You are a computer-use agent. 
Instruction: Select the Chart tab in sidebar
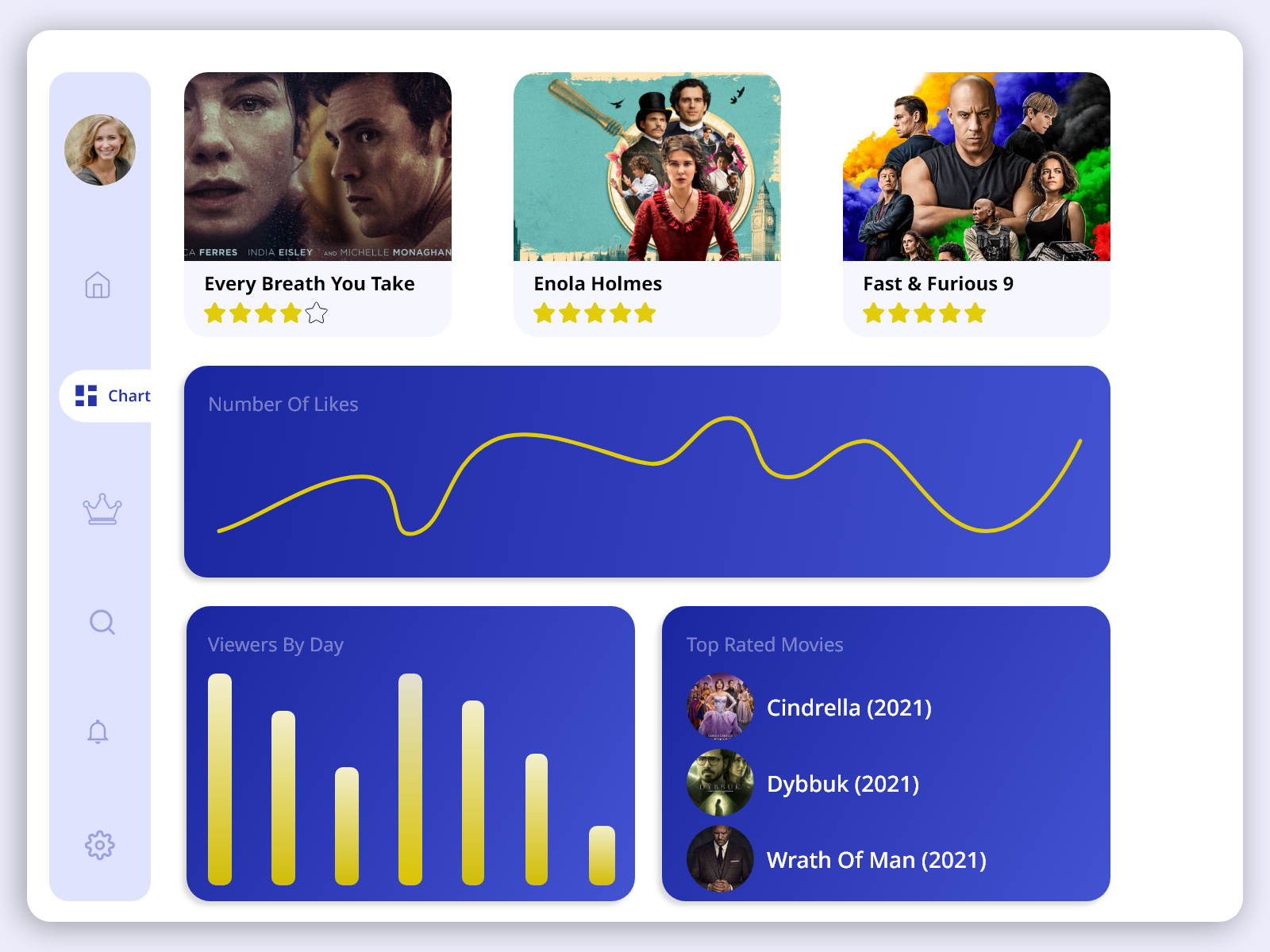pyautogui.click(x=112, y=396)
